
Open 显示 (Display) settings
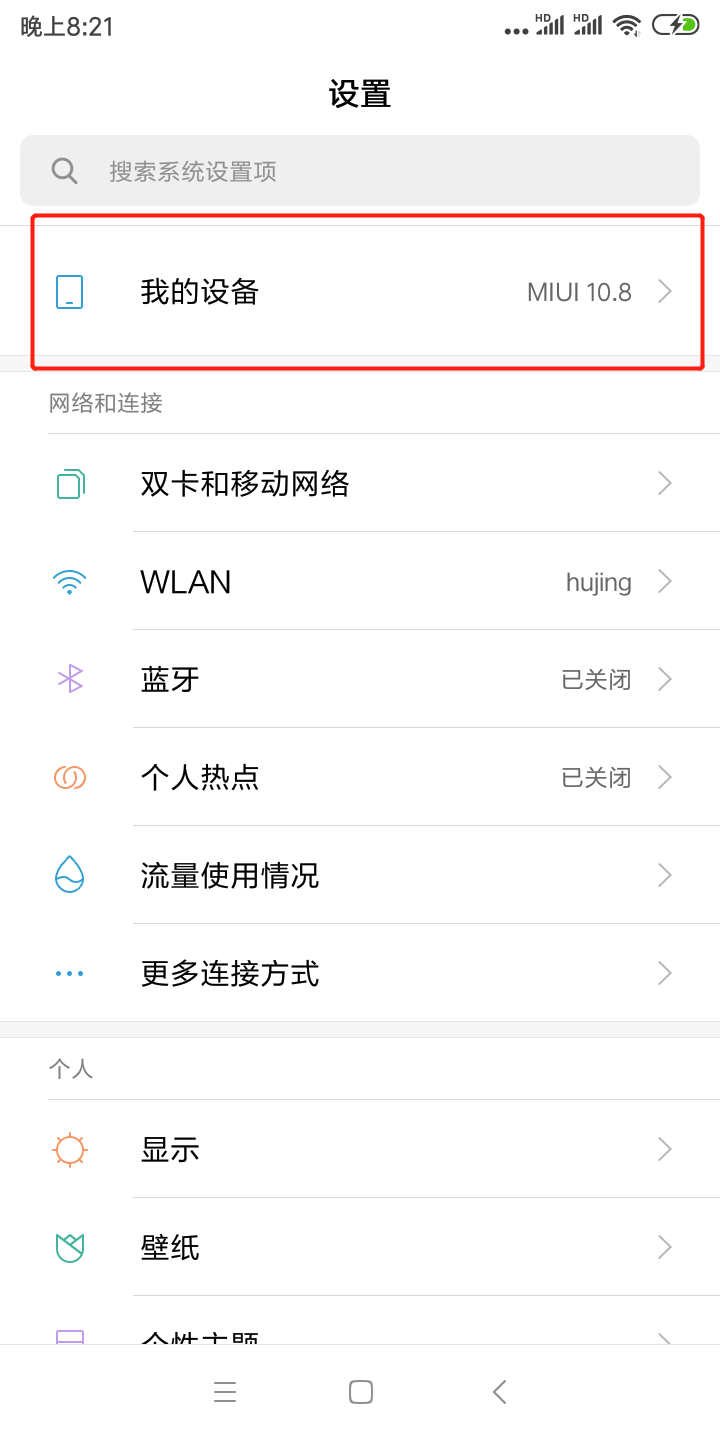360,1150
